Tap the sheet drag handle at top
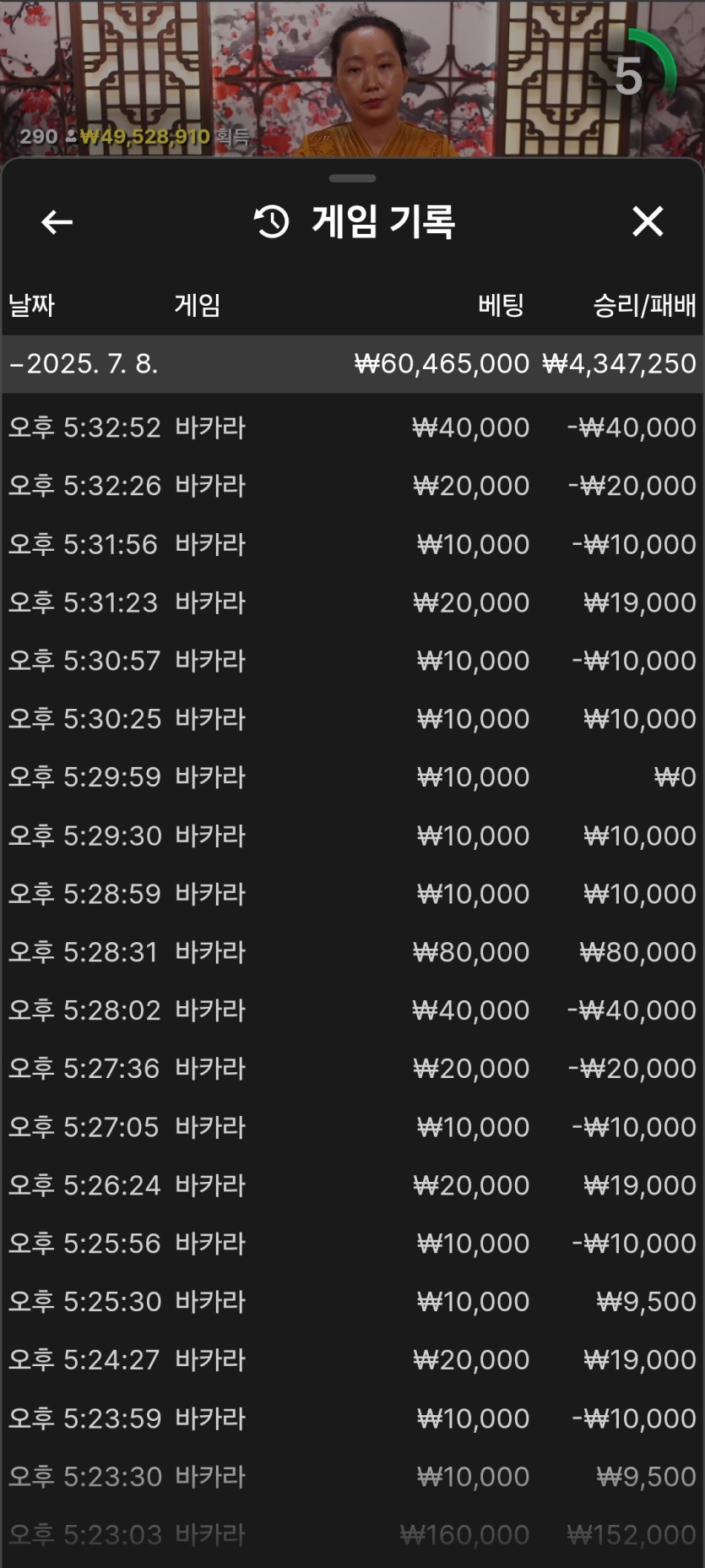705x1568 pixels. click(352, 178)
